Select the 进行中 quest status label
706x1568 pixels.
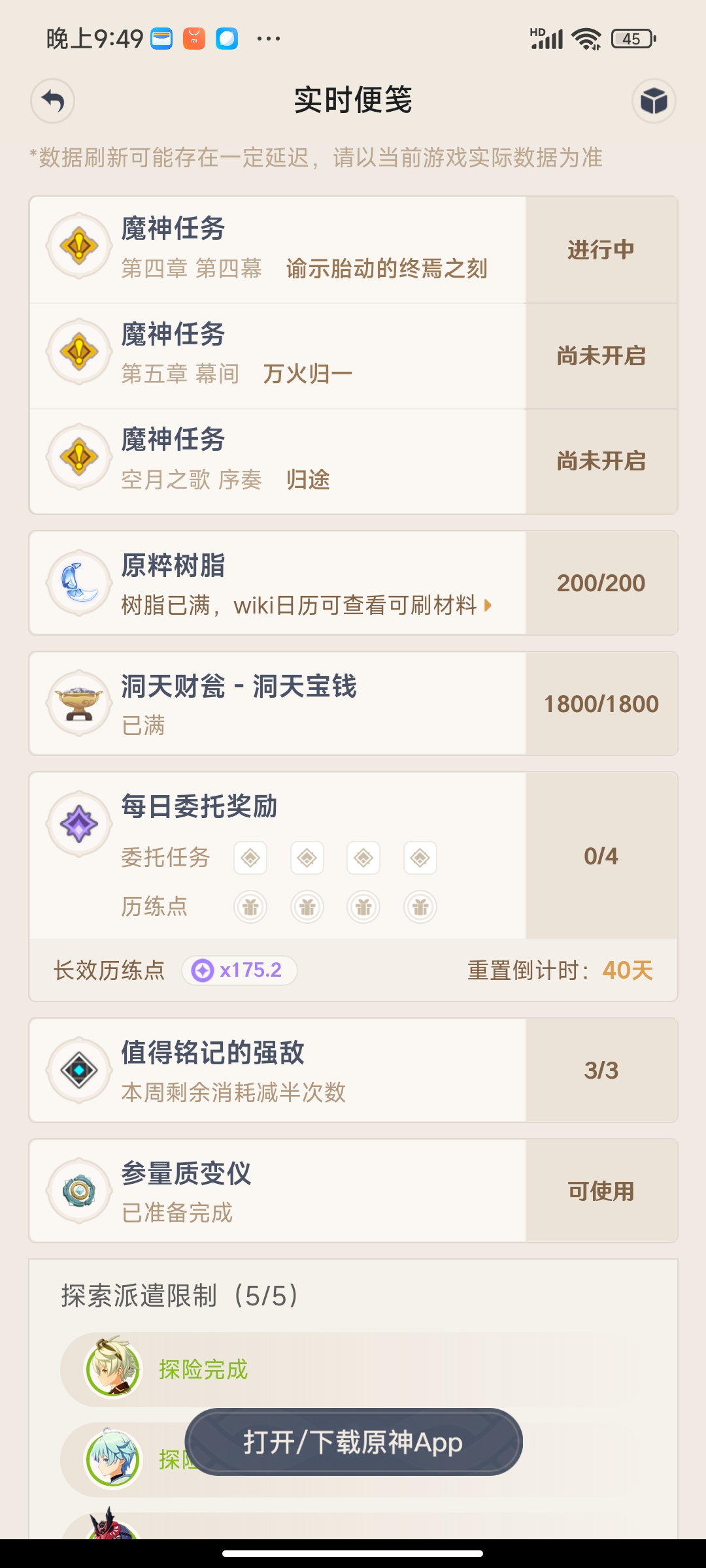[601, 249]
